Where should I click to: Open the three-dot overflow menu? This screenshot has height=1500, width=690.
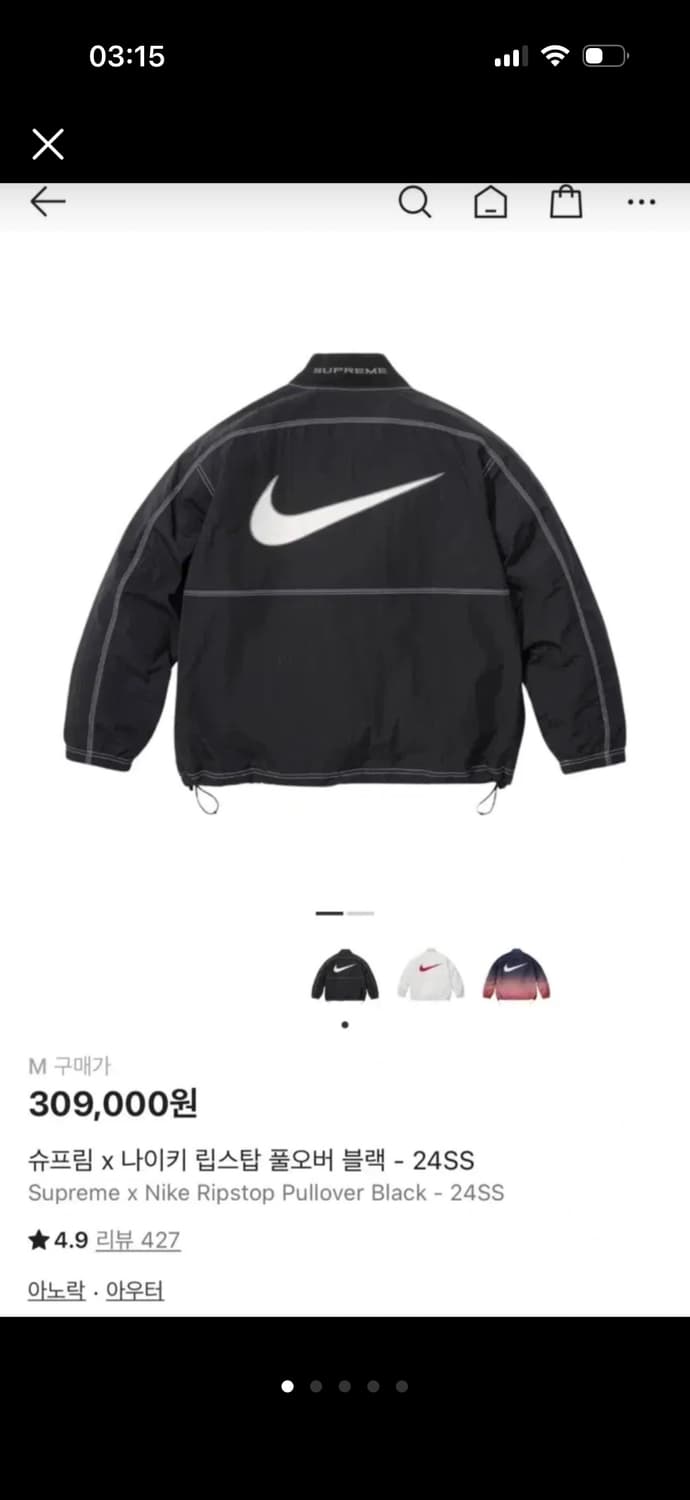click(x=641, y=202)
